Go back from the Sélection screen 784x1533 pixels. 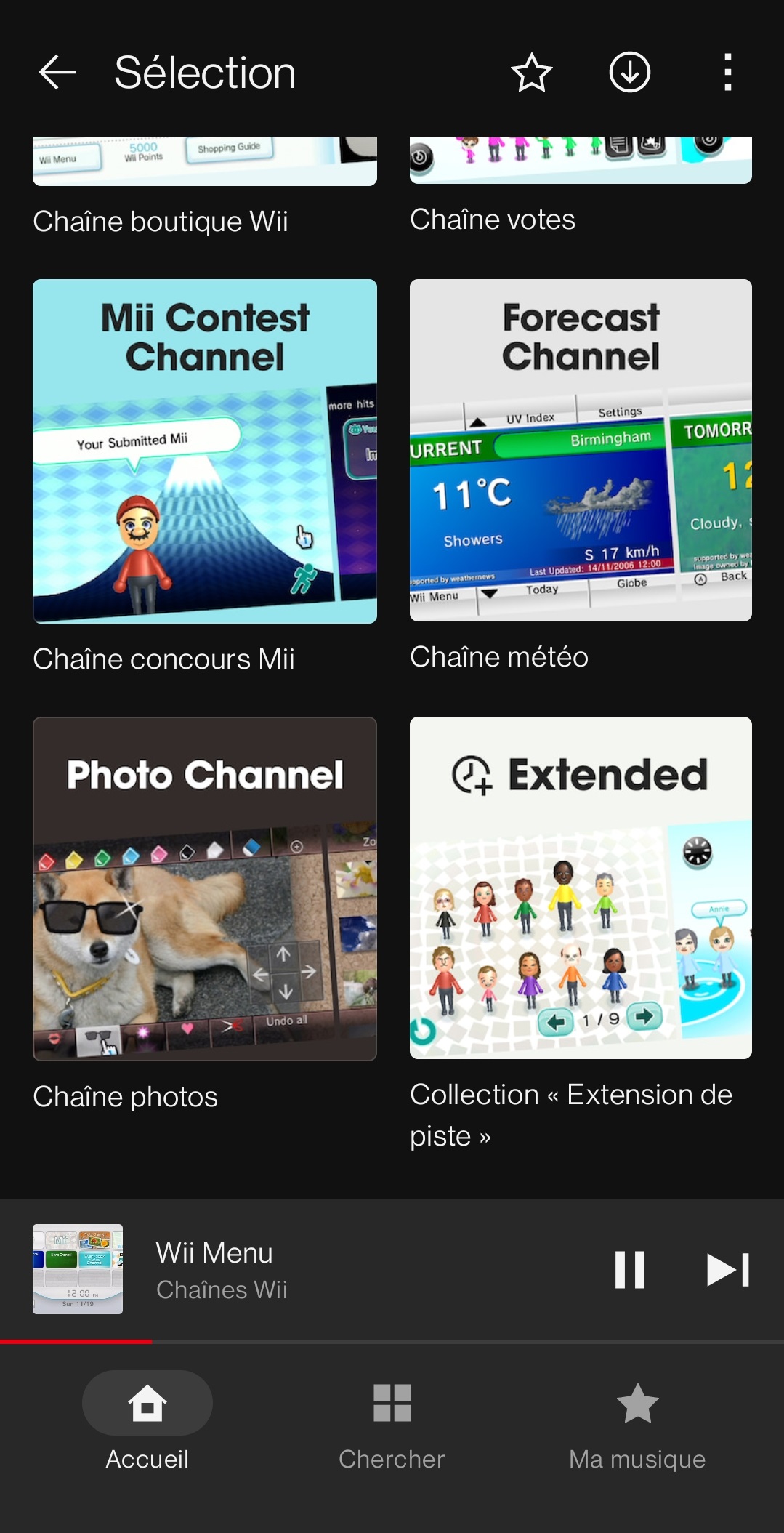57,73
